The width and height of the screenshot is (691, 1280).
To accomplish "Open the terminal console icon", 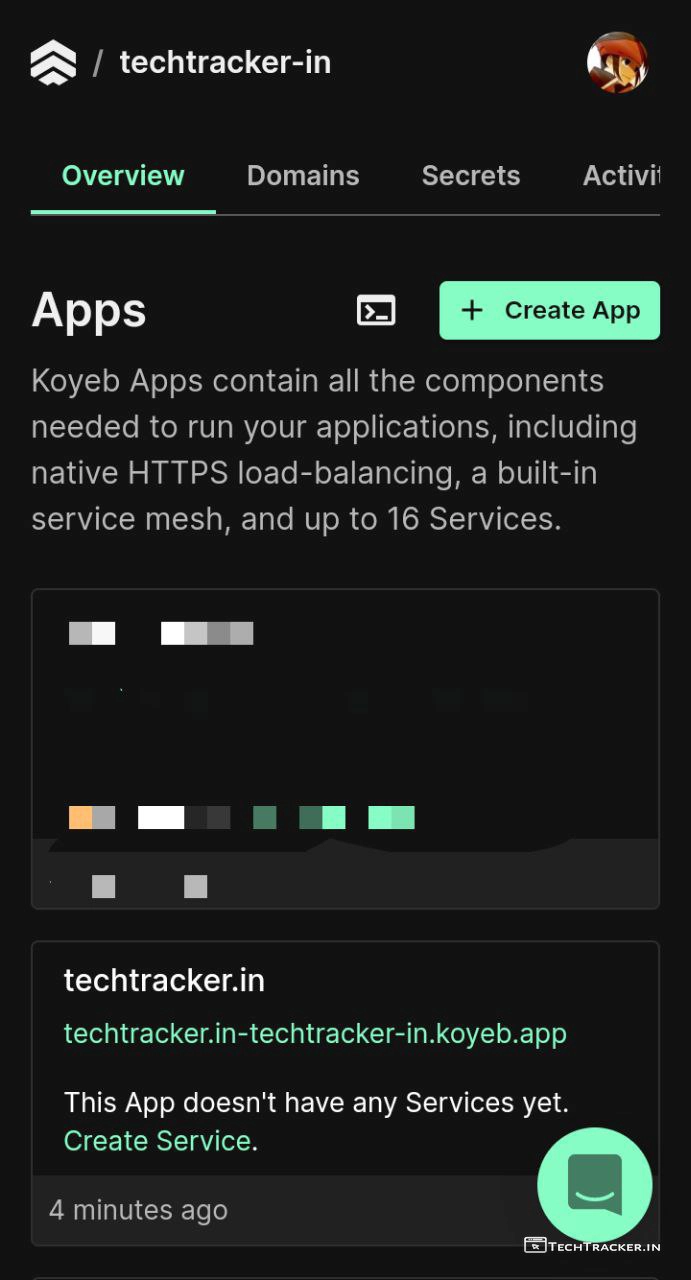I will [376, 311].
